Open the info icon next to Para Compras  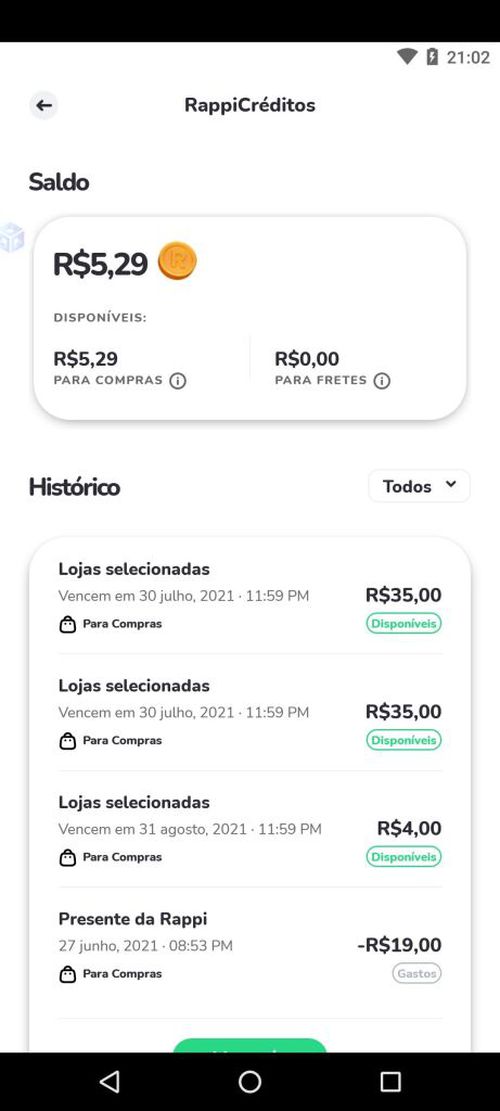click(x=178, y=381)
